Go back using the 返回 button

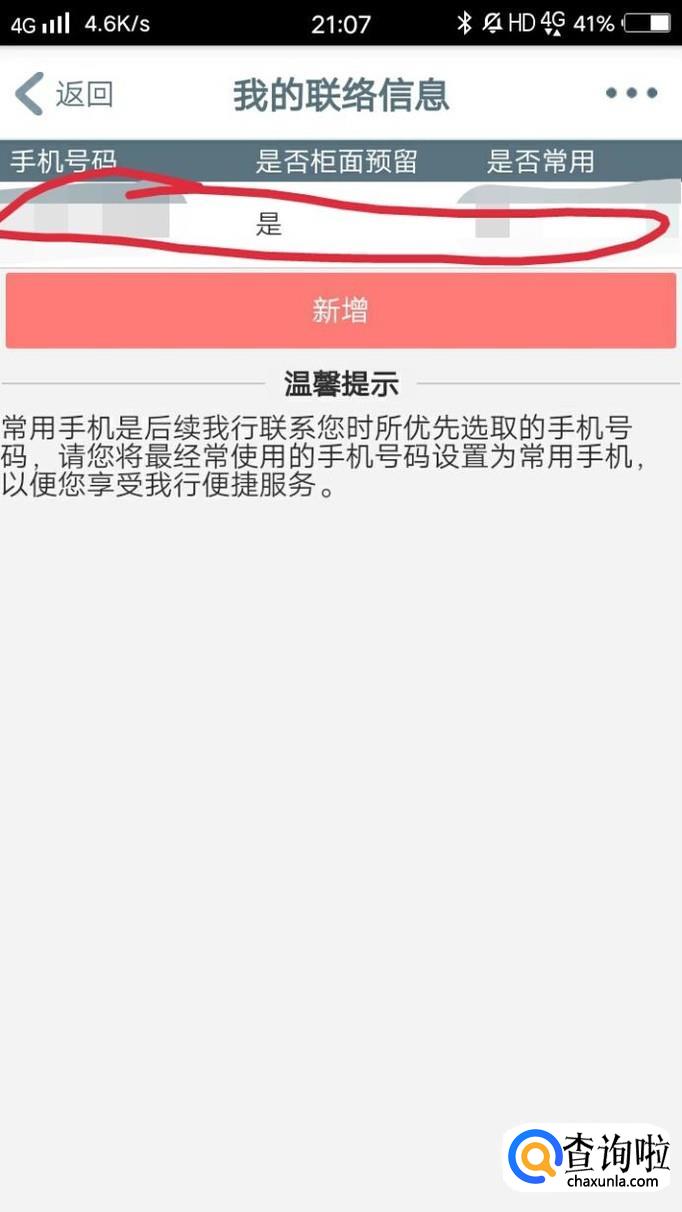(x=64, y=95)
